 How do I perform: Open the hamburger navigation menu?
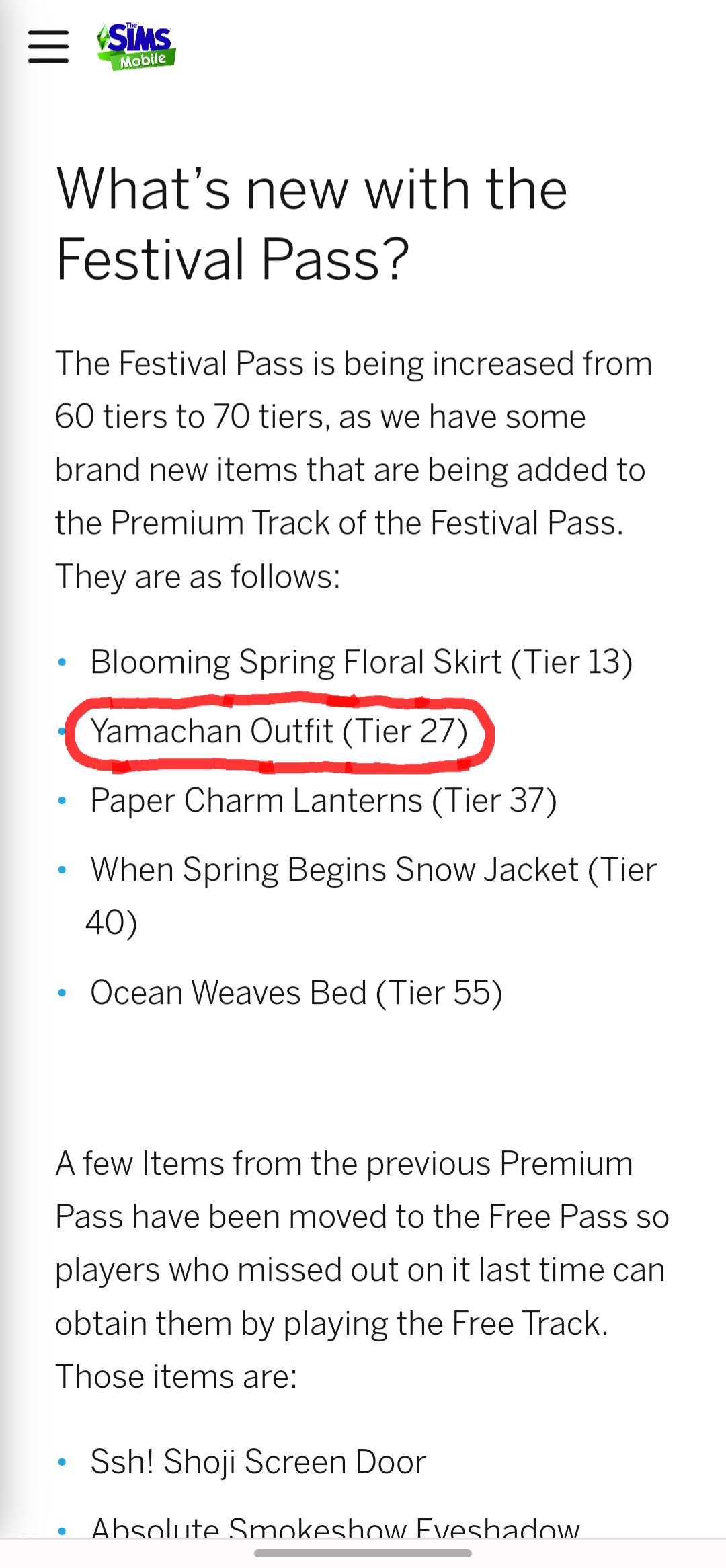tap(48, 46)
